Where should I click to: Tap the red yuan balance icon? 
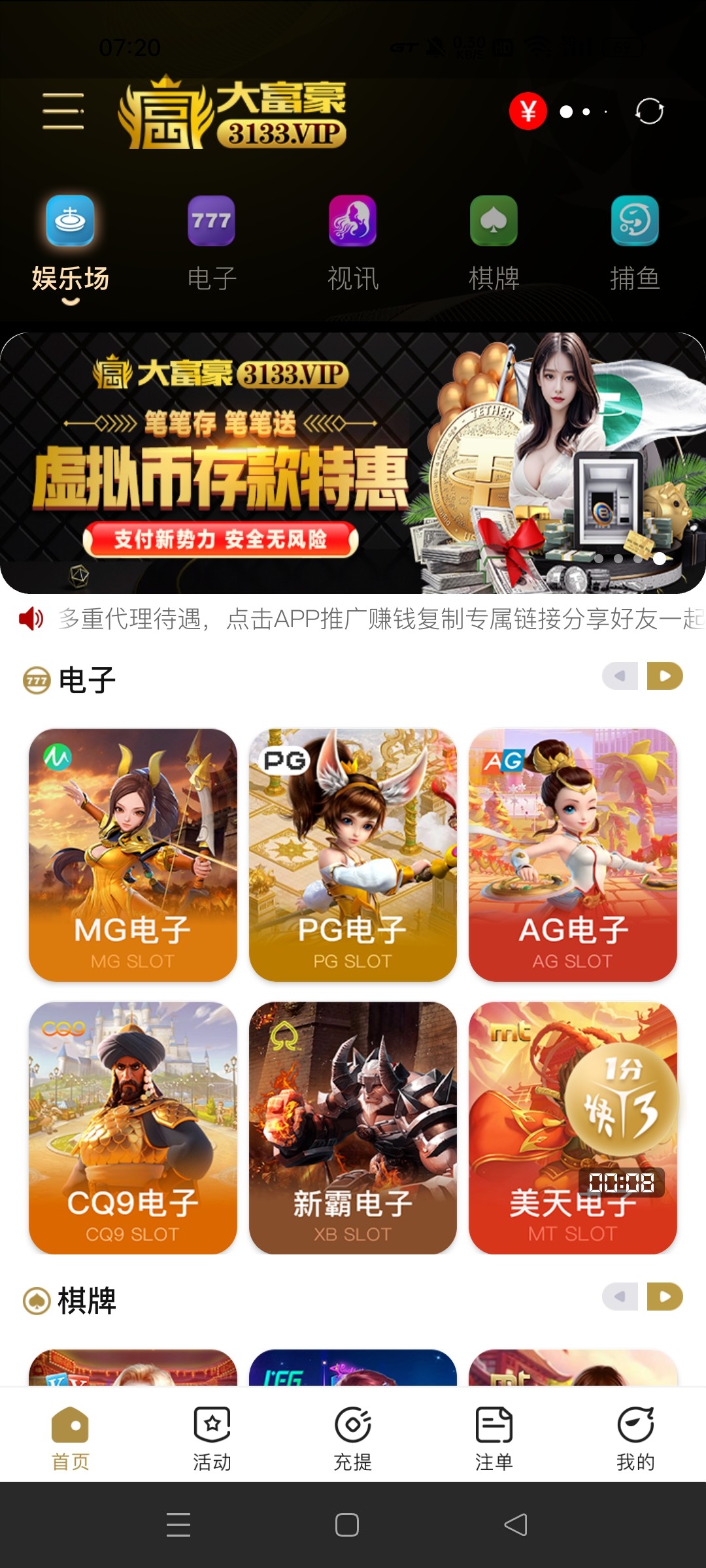click(528, 111)
